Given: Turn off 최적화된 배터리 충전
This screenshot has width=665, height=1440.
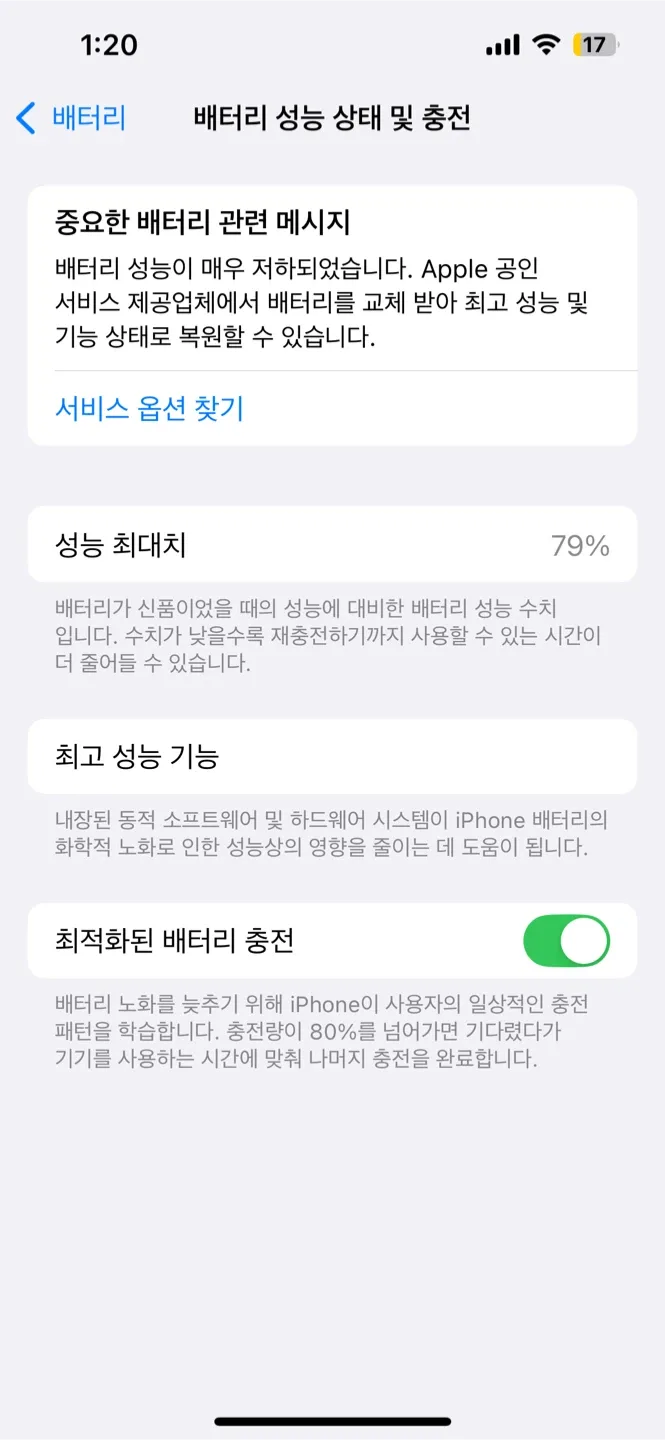Looking at the screenshot, I should (566, 941).
